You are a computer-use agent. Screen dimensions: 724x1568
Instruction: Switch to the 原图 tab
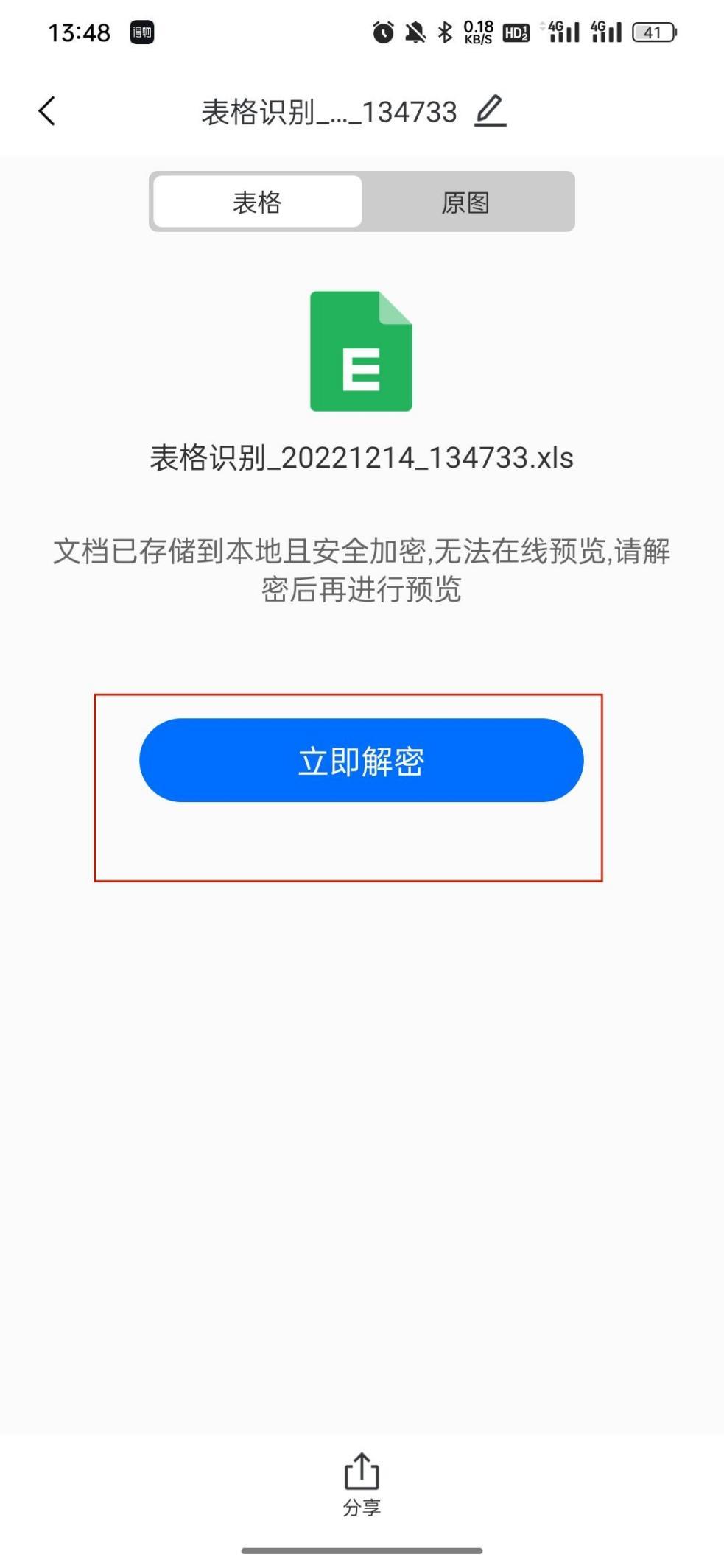coord(465,203)
